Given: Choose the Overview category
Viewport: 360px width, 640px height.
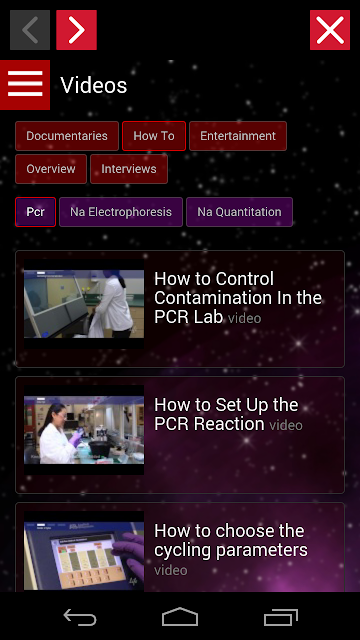Looking at the screenshot, I should (x=51, y=169).
